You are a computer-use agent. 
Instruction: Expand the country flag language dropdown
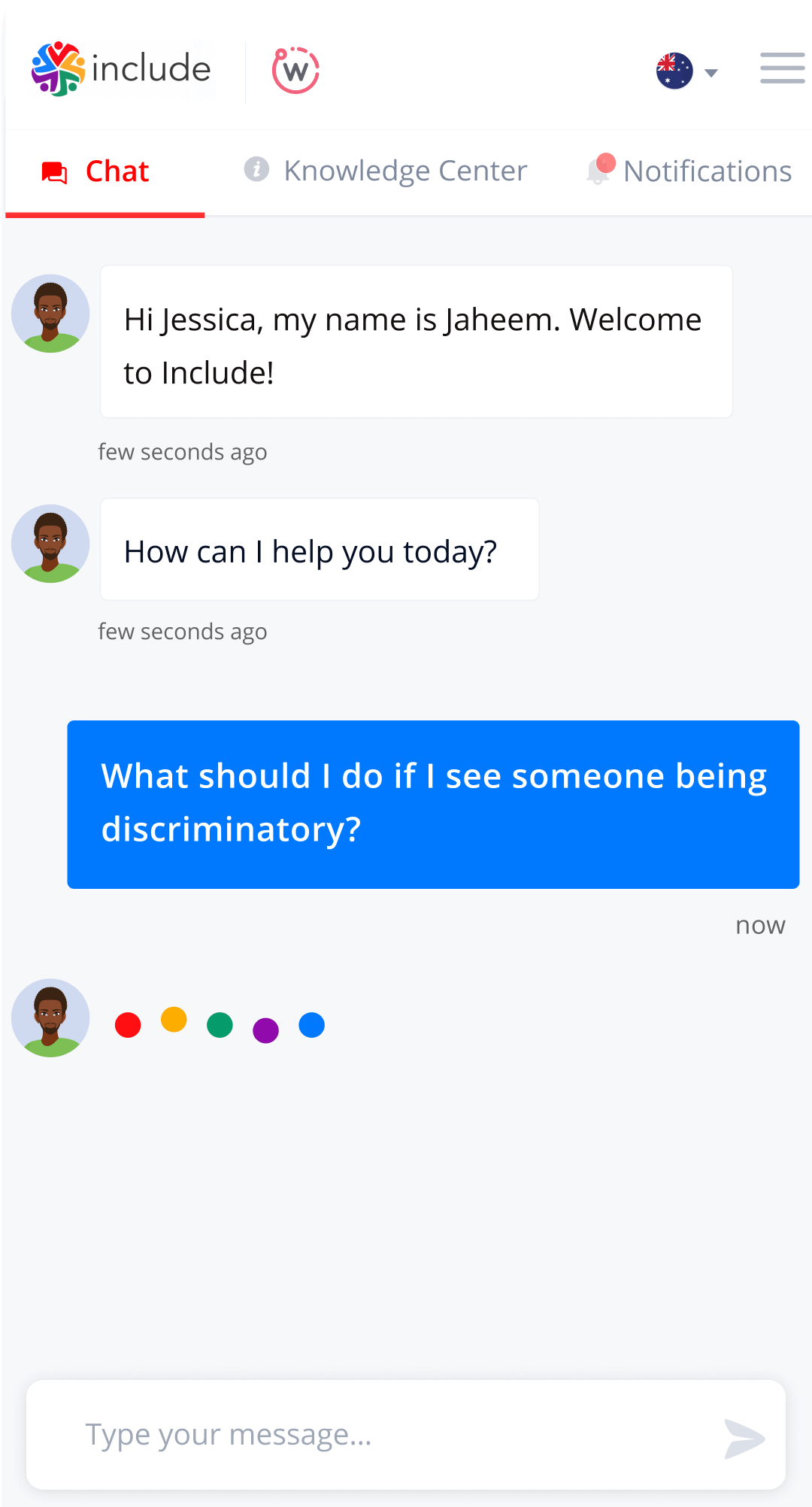[x=686, y=71]
